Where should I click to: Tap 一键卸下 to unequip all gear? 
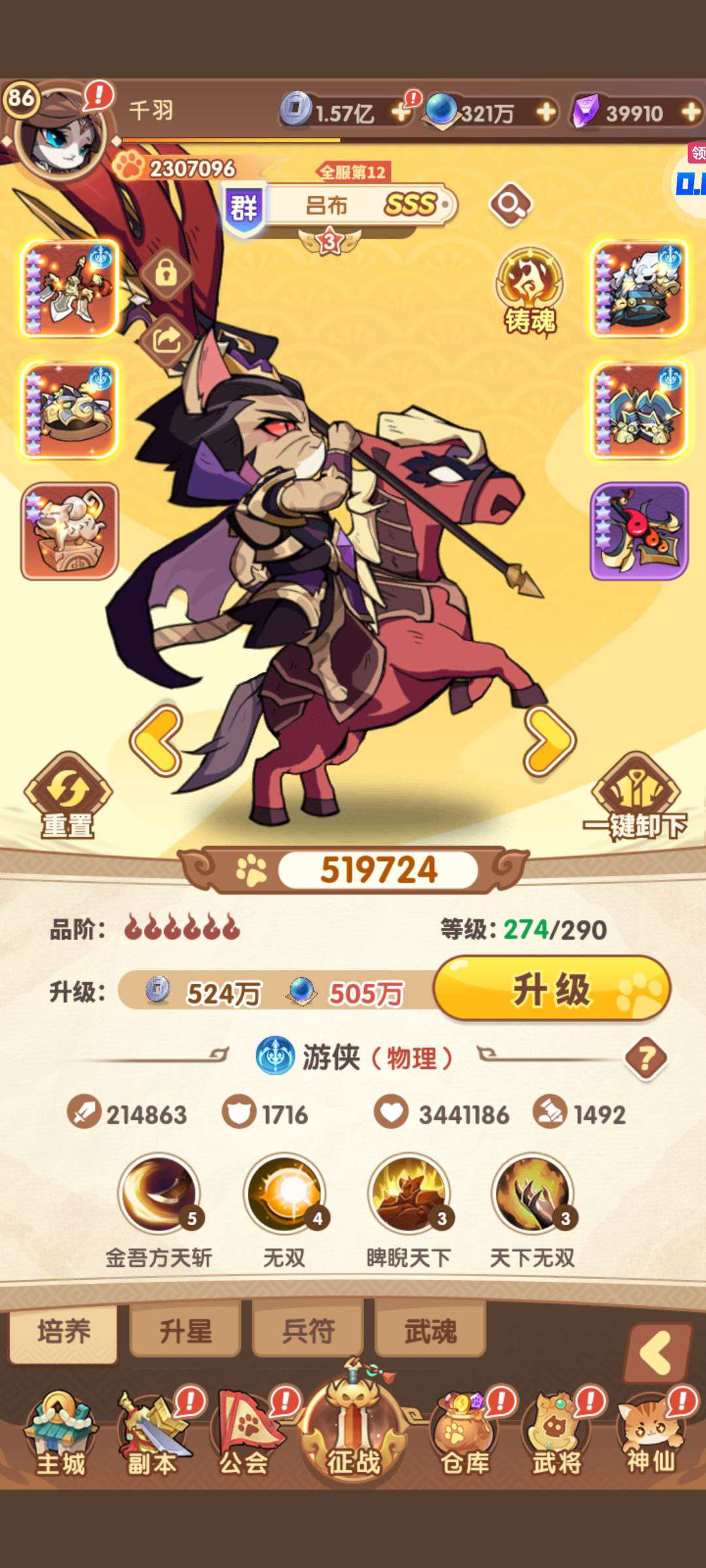[635, 796]
